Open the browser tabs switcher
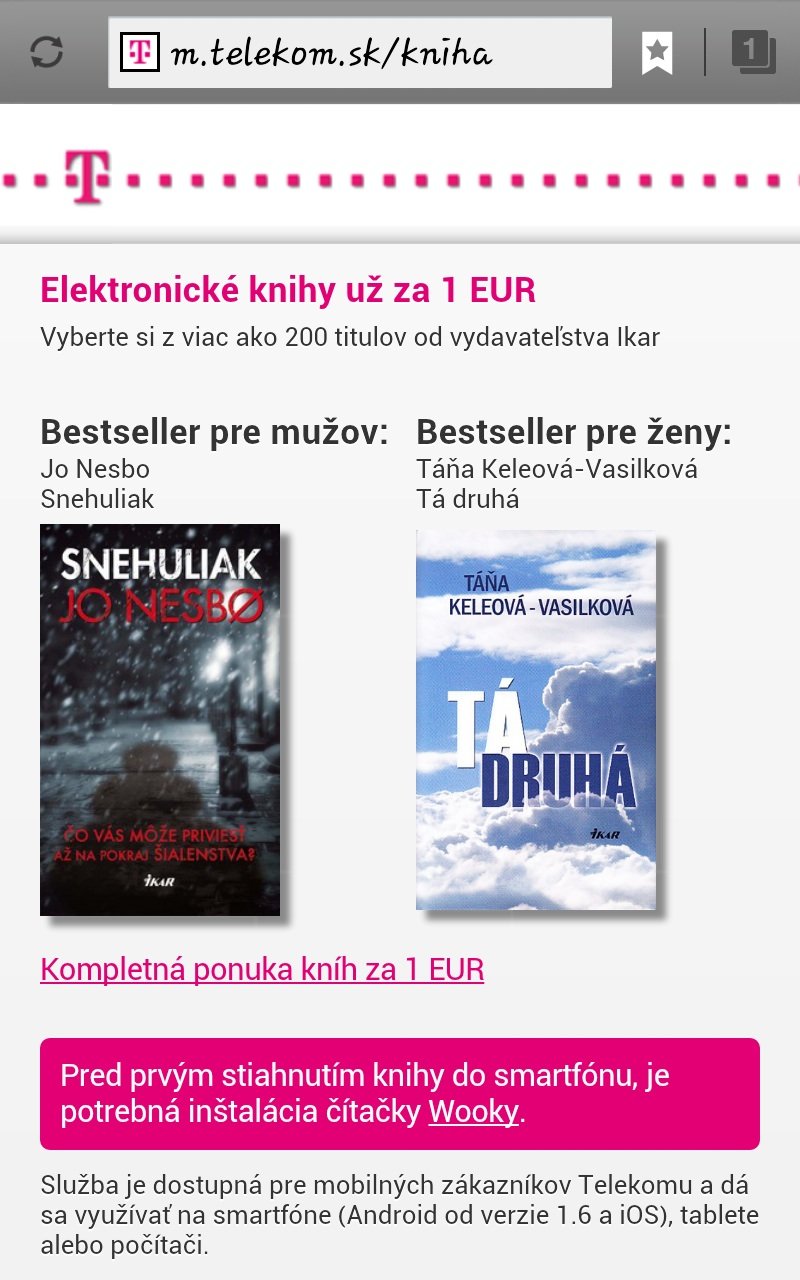This screenshot has height=1280, width=800. (x=753, y=52)
